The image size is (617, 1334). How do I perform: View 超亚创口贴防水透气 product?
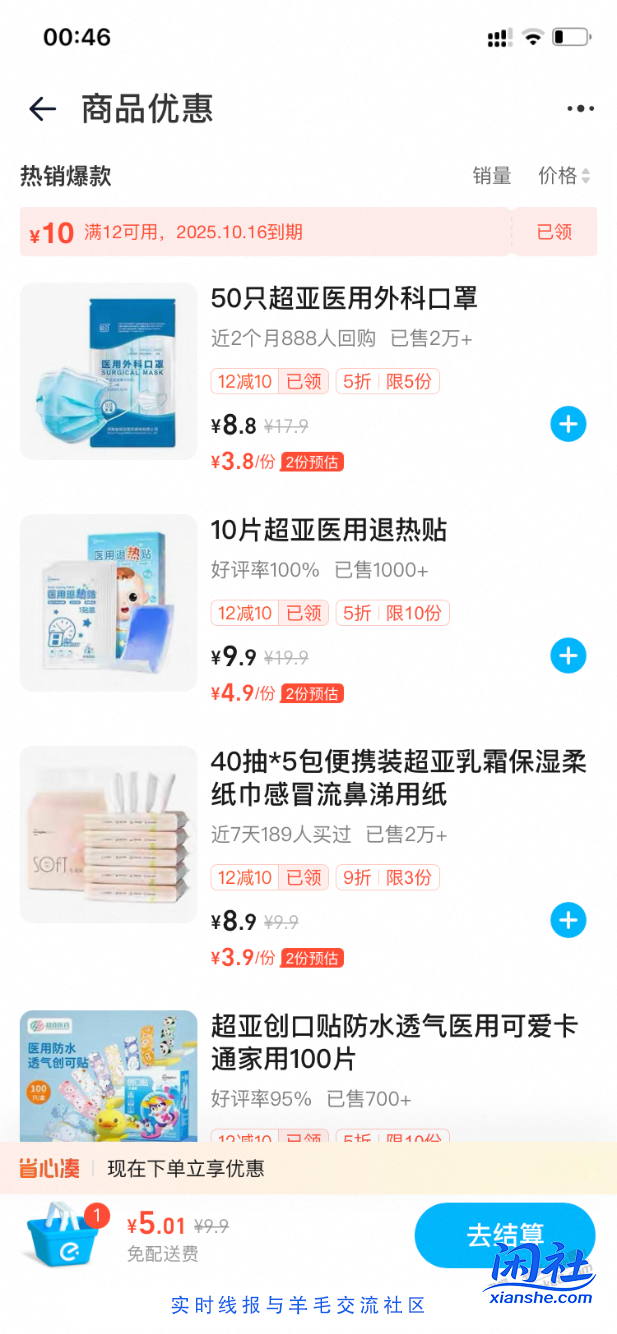coord(394,1042)
